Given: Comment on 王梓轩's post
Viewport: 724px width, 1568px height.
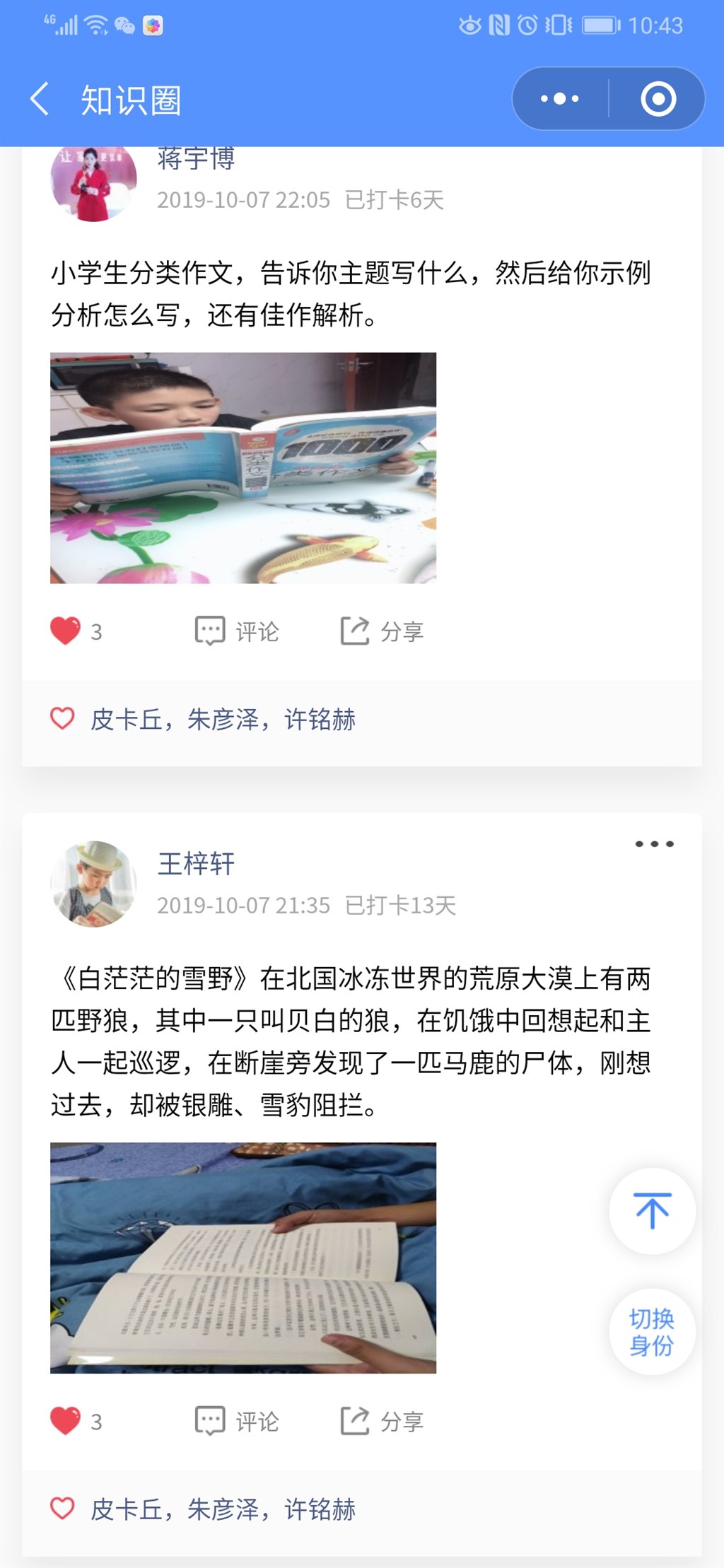Looking at the screenshot, I should pyautogui.click(x=237, y=1421).
